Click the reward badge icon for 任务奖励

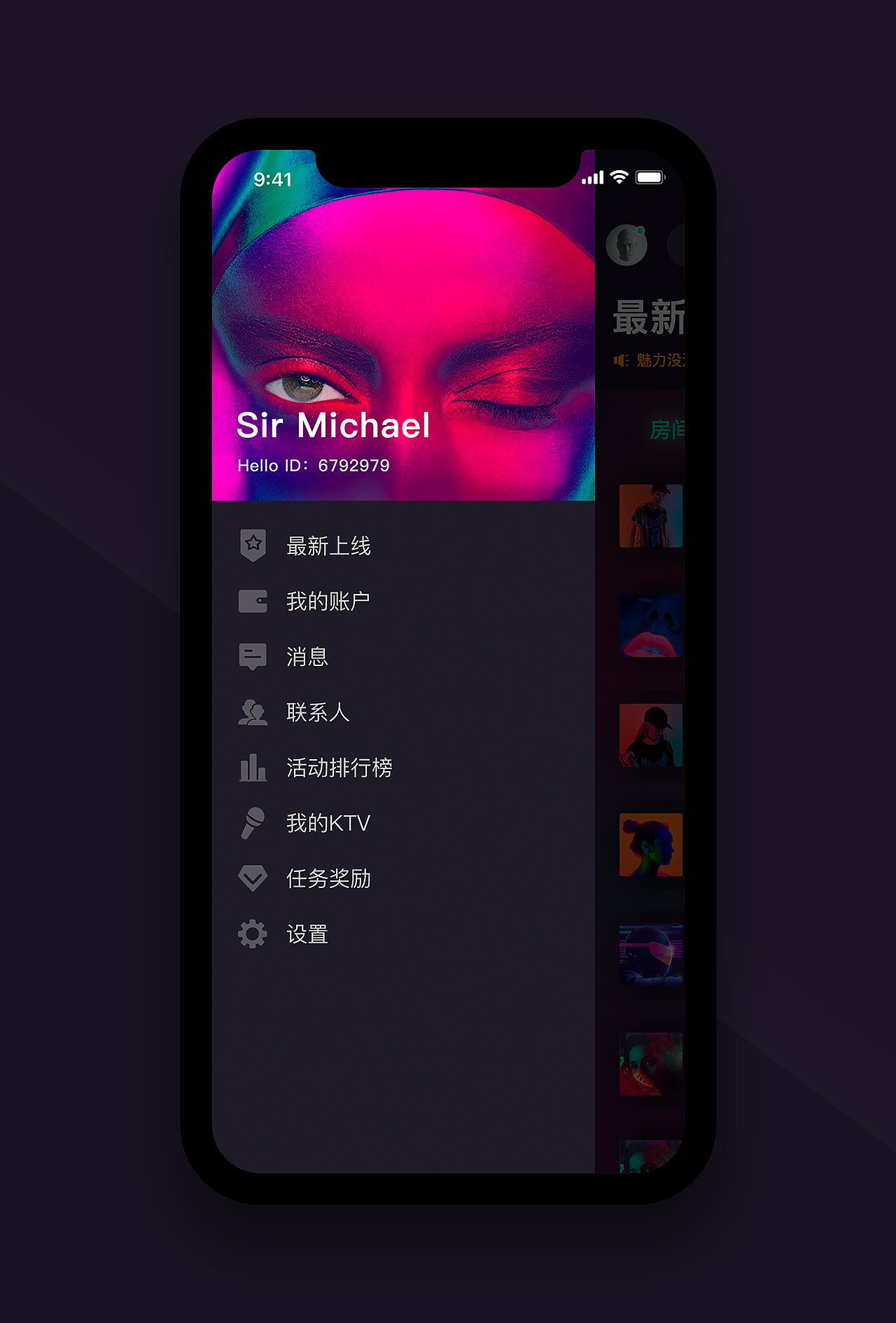coord(252,878)
